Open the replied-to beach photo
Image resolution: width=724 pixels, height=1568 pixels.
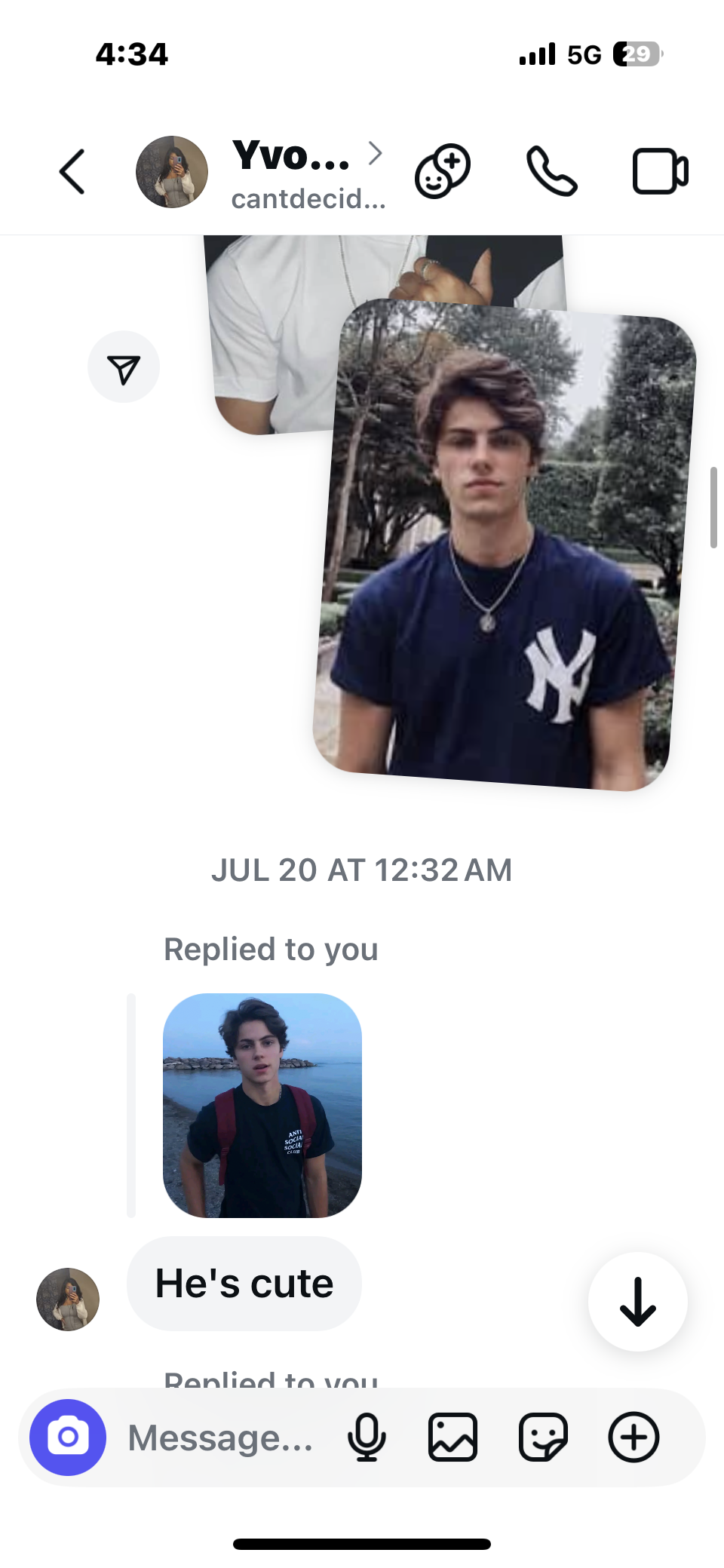262,1105
